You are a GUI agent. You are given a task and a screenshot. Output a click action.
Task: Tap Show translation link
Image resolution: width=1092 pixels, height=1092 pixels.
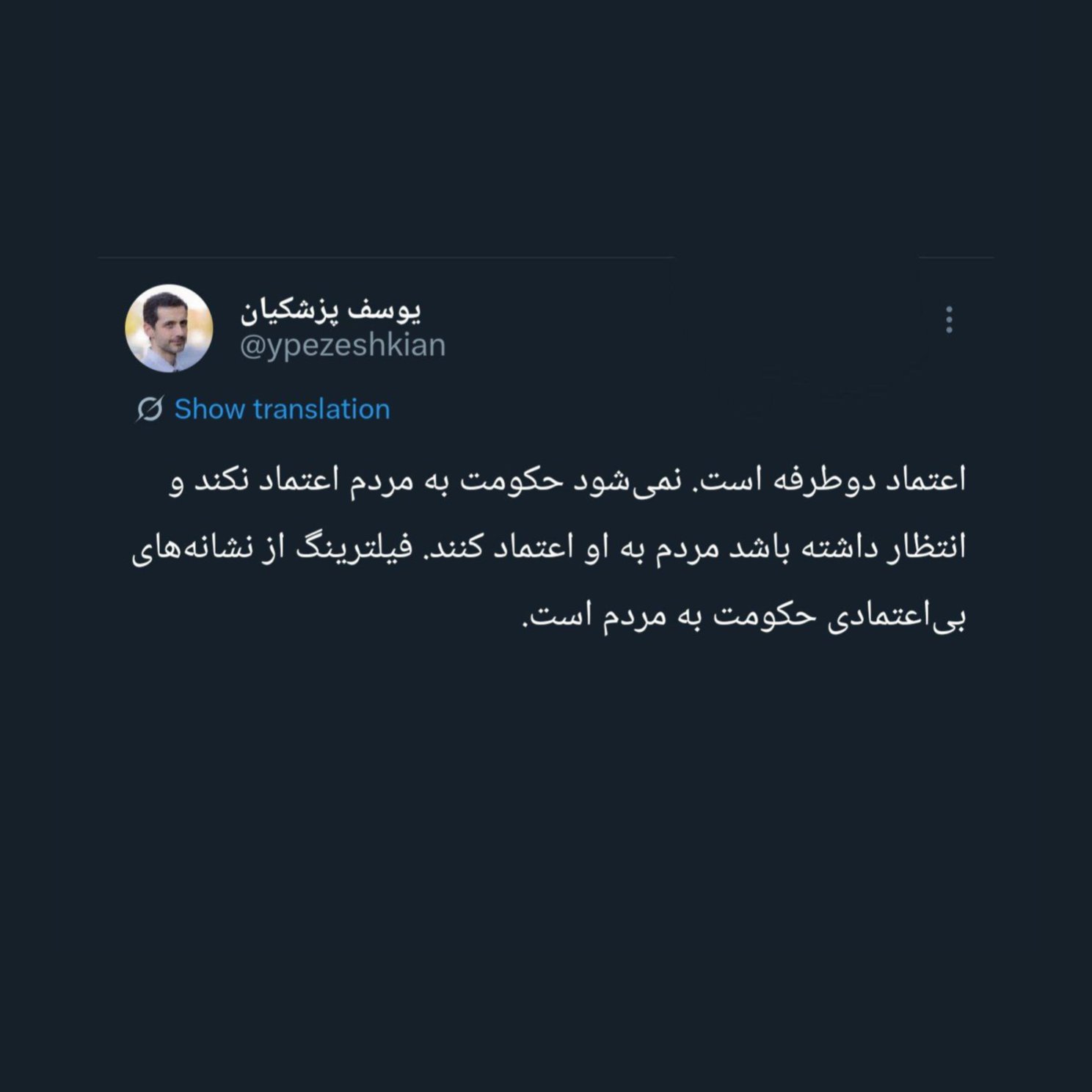281,409
